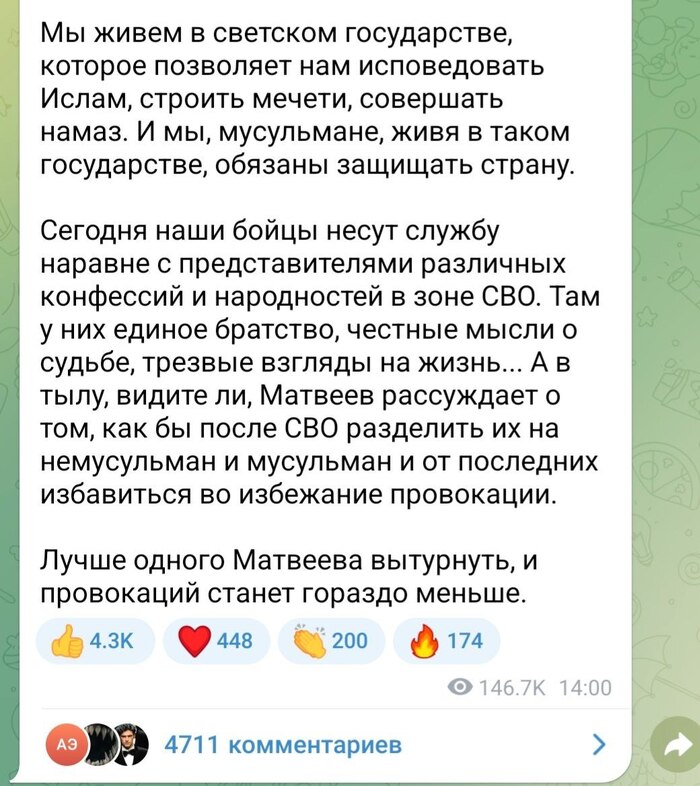Tap the clapping hands reaction with 200
The width and height of the screenshot is (700, 786).
tap(332, 640)
